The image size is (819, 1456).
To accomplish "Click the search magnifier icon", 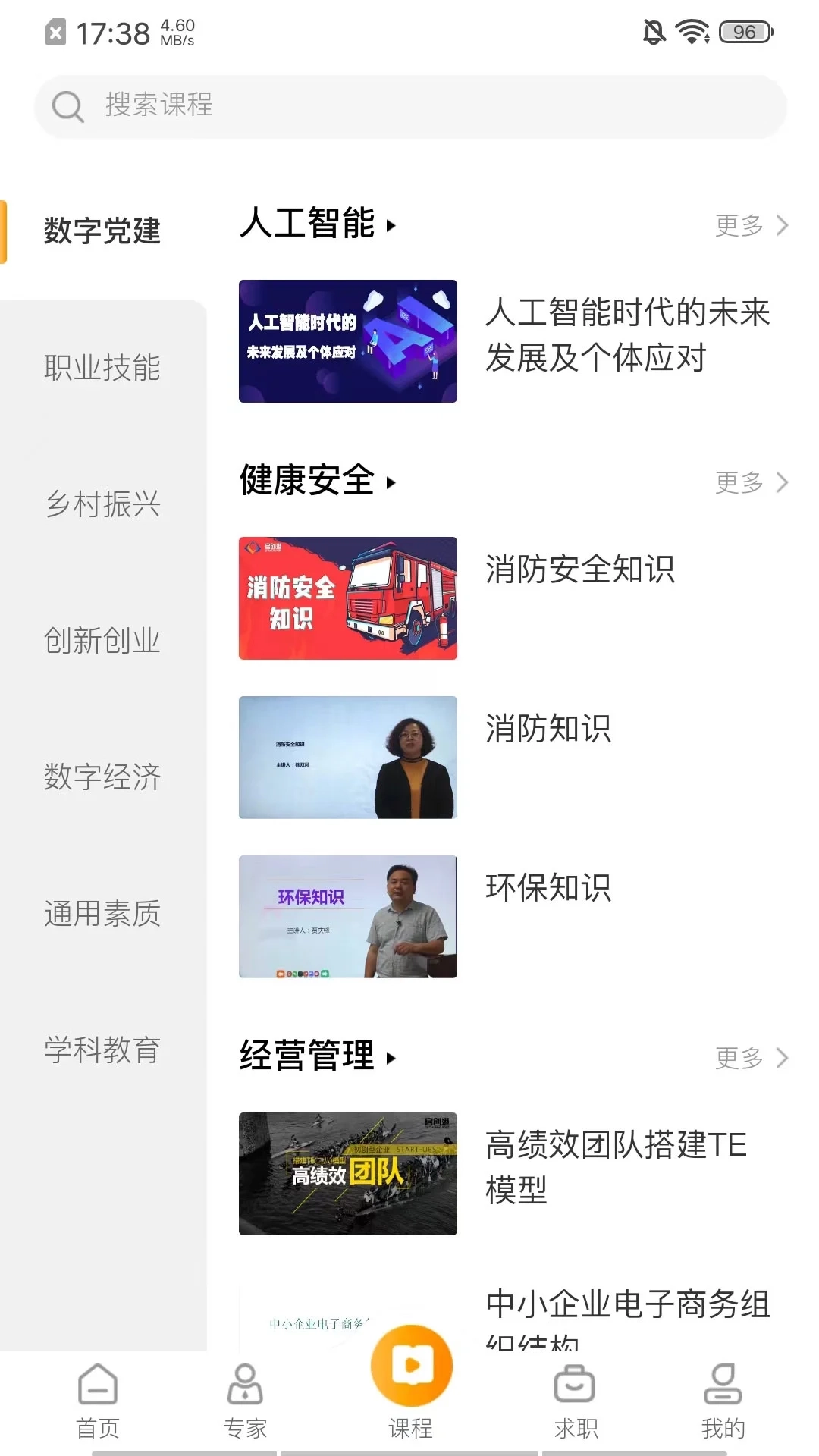I will pyautogui.click(x=67, y=106).
